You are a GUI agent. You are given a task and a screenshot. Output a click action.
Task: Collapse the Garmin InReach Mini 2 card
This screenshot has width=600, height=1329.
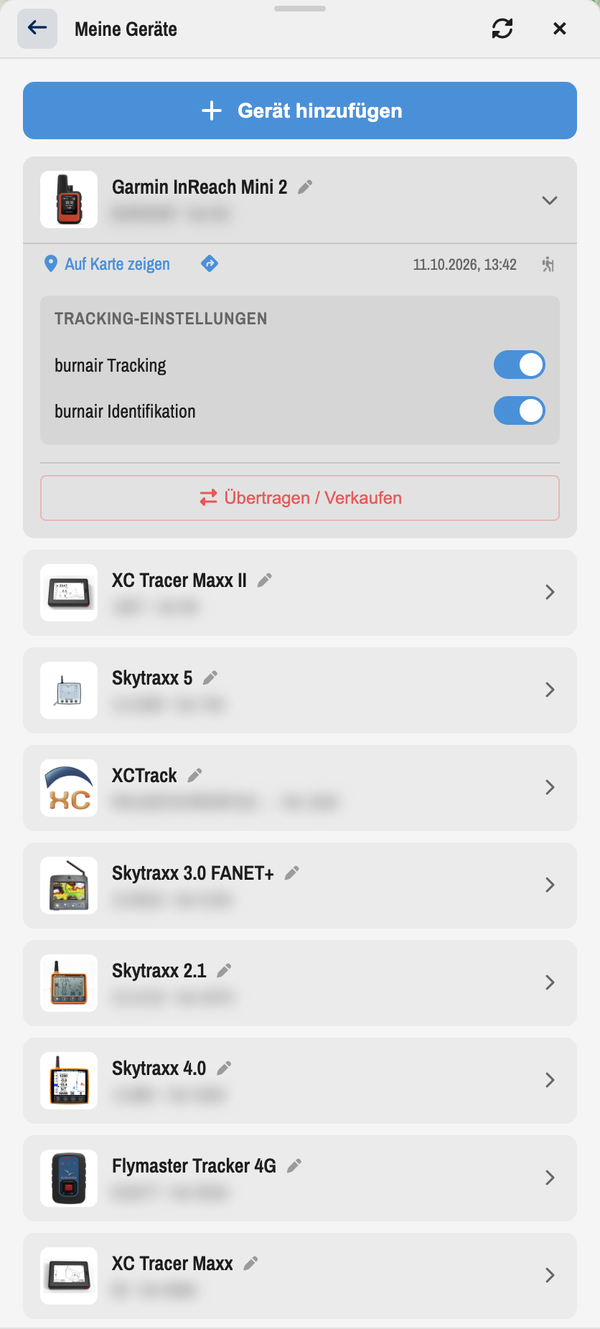[549, 200]
